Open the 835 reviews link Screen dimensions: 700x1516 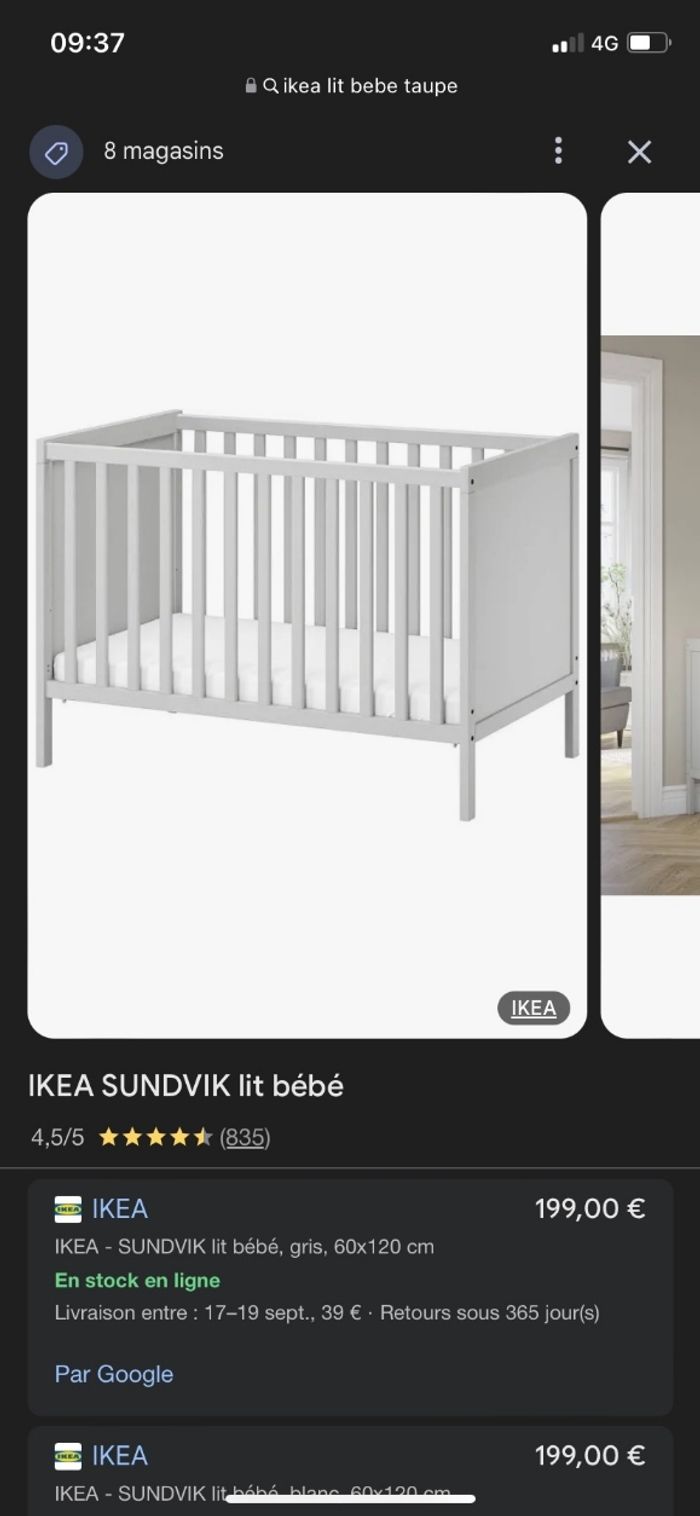[245, 1137]
